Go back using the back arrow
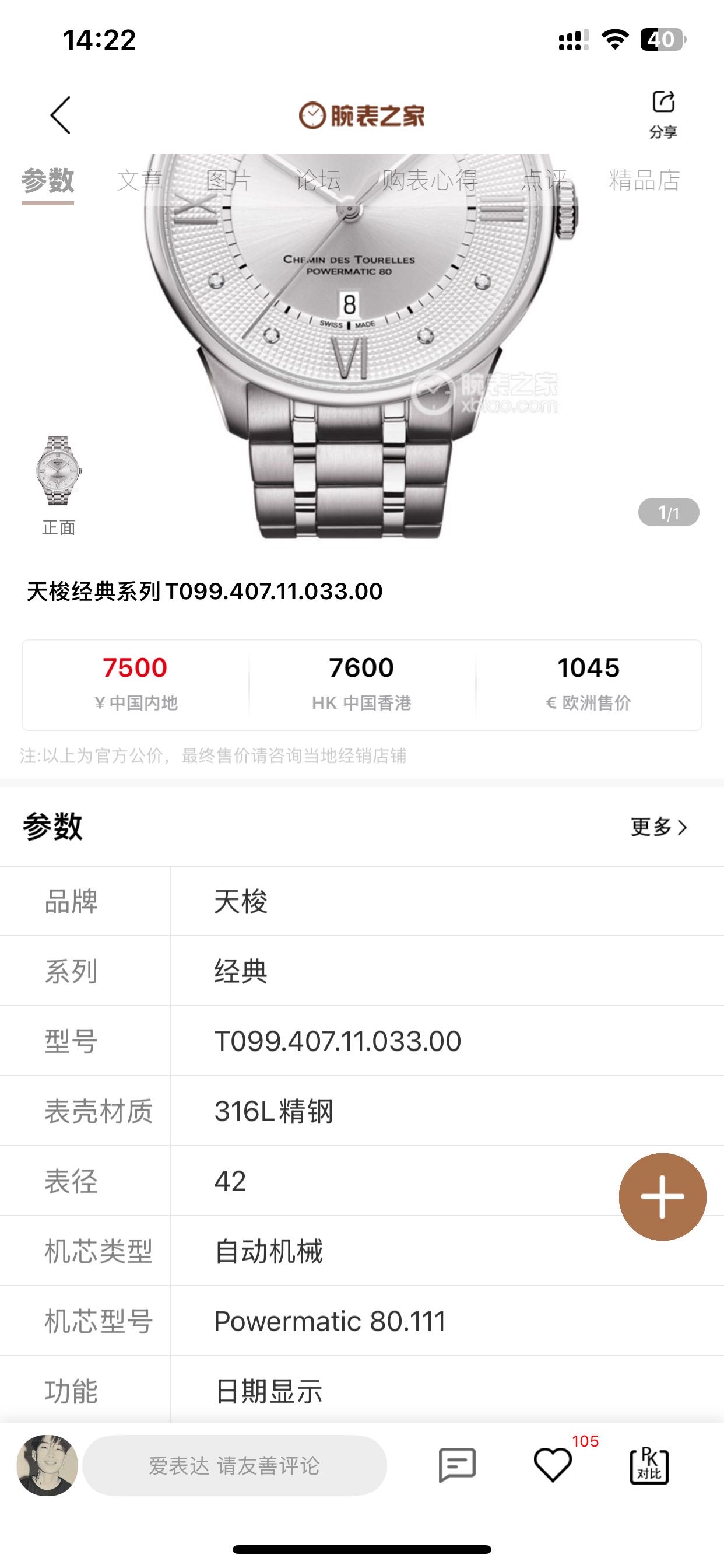724x1568 pixels. pos(60,115)
